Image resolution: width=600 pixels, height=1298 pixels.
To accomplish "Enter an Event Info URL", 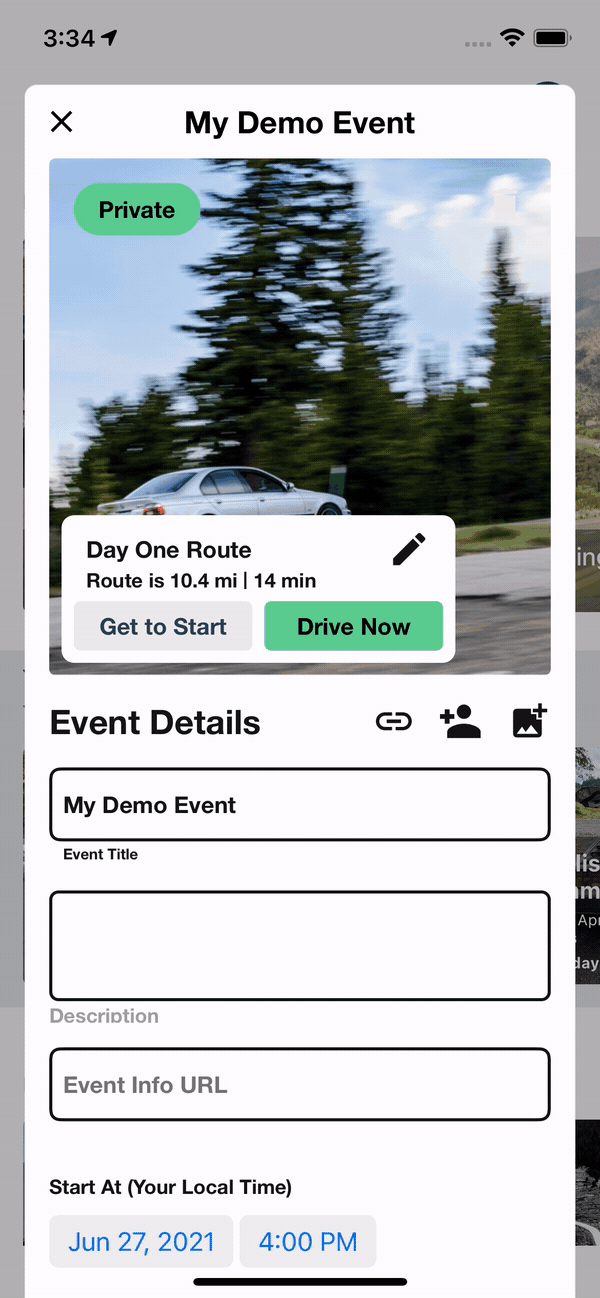I will [x=300, y=1085].
